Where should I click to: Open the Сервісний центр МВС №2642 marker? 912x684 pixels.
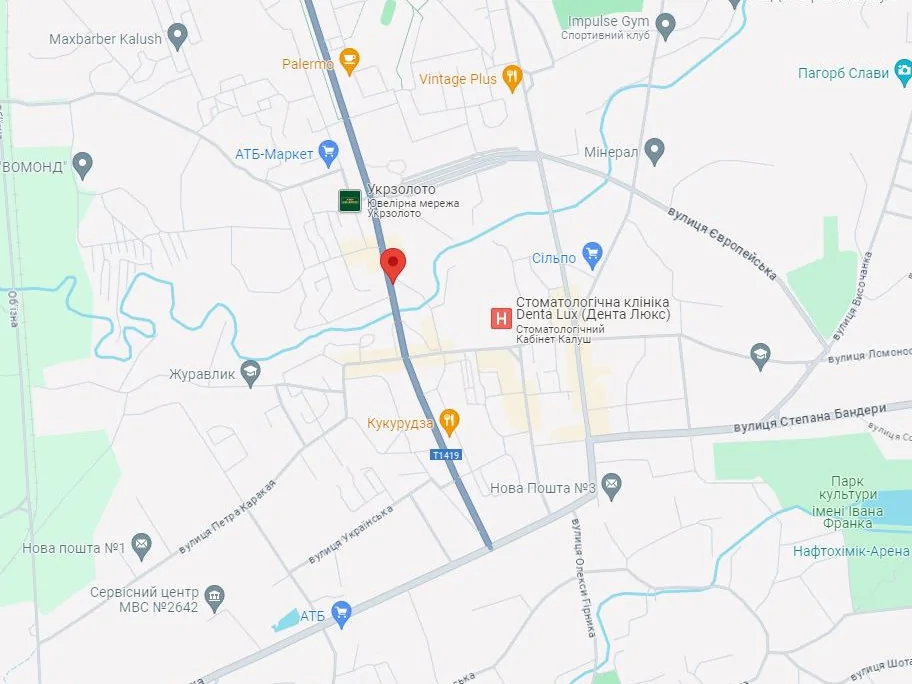214,598
